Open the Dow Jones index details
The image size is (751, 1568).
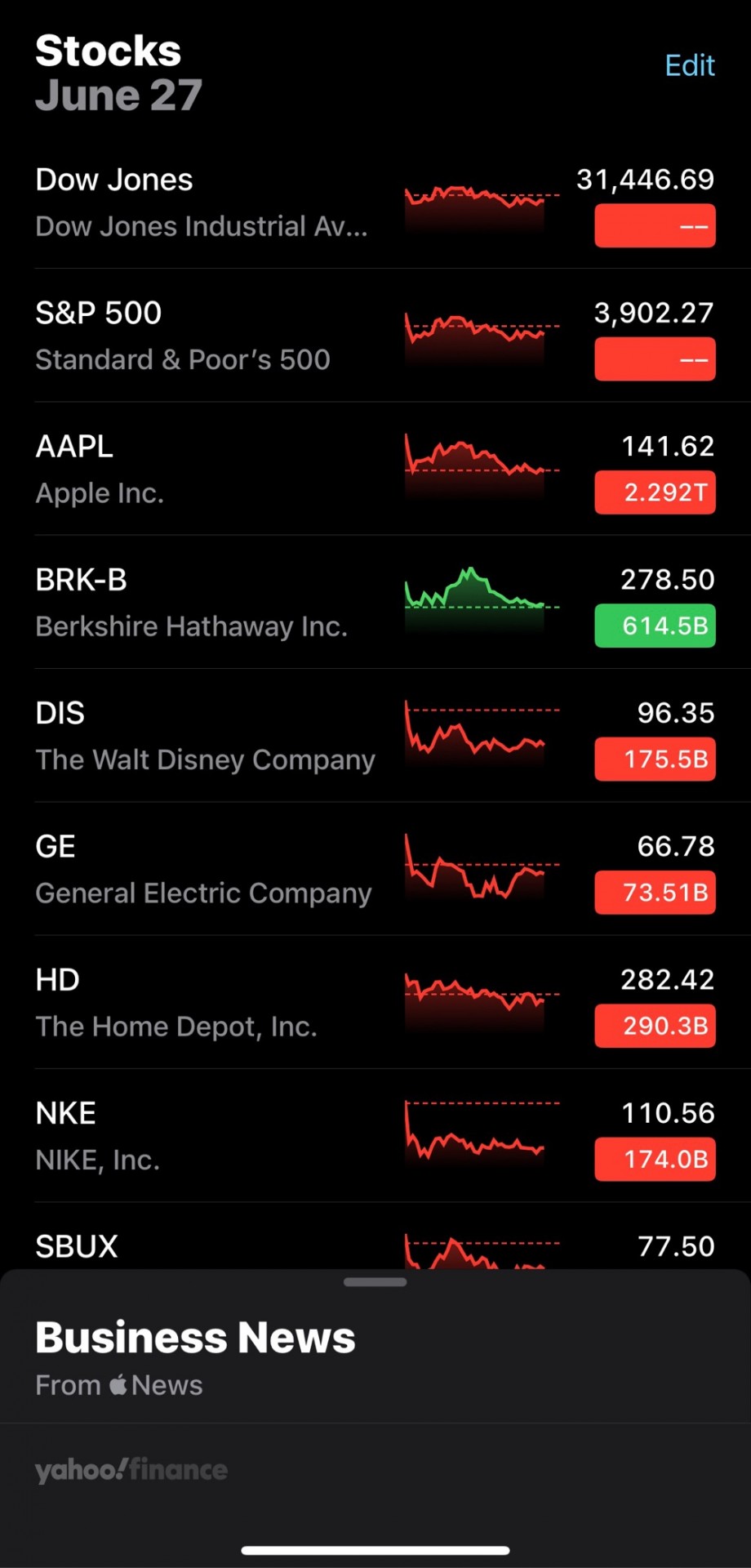coord(375,202)
